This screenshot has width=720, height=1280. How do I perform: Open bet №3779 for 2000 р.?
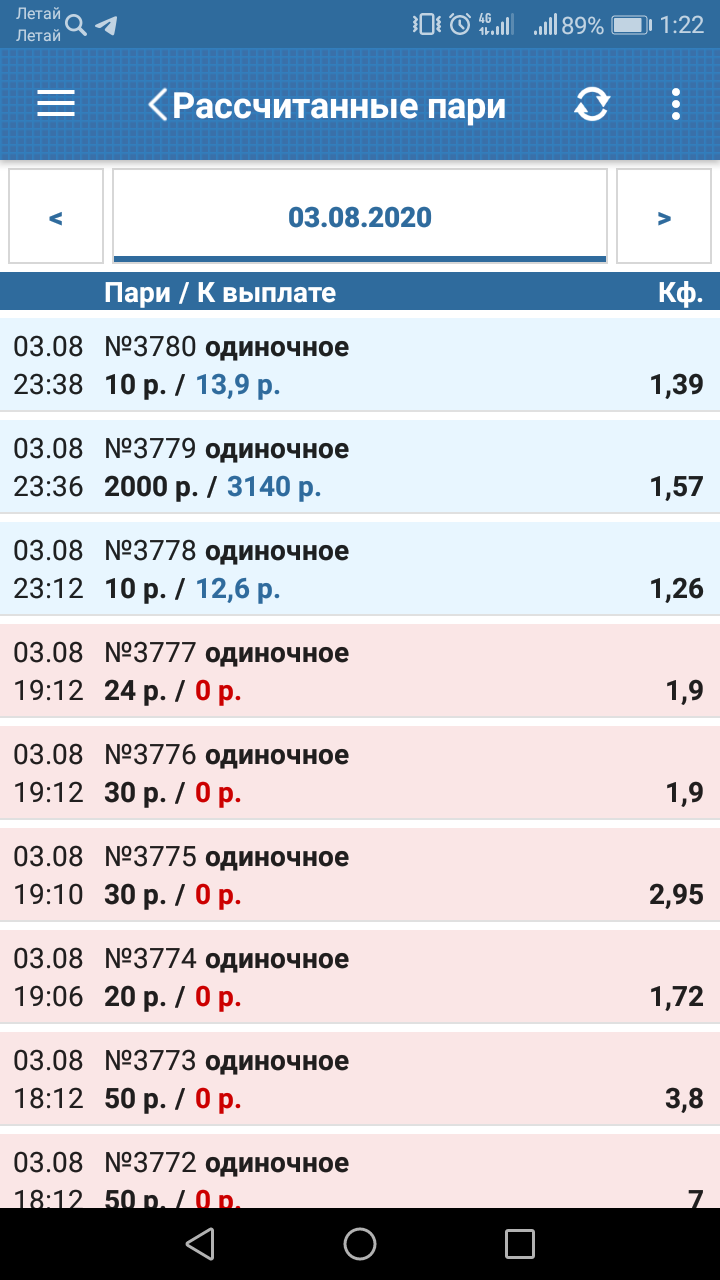coord(360,467)
